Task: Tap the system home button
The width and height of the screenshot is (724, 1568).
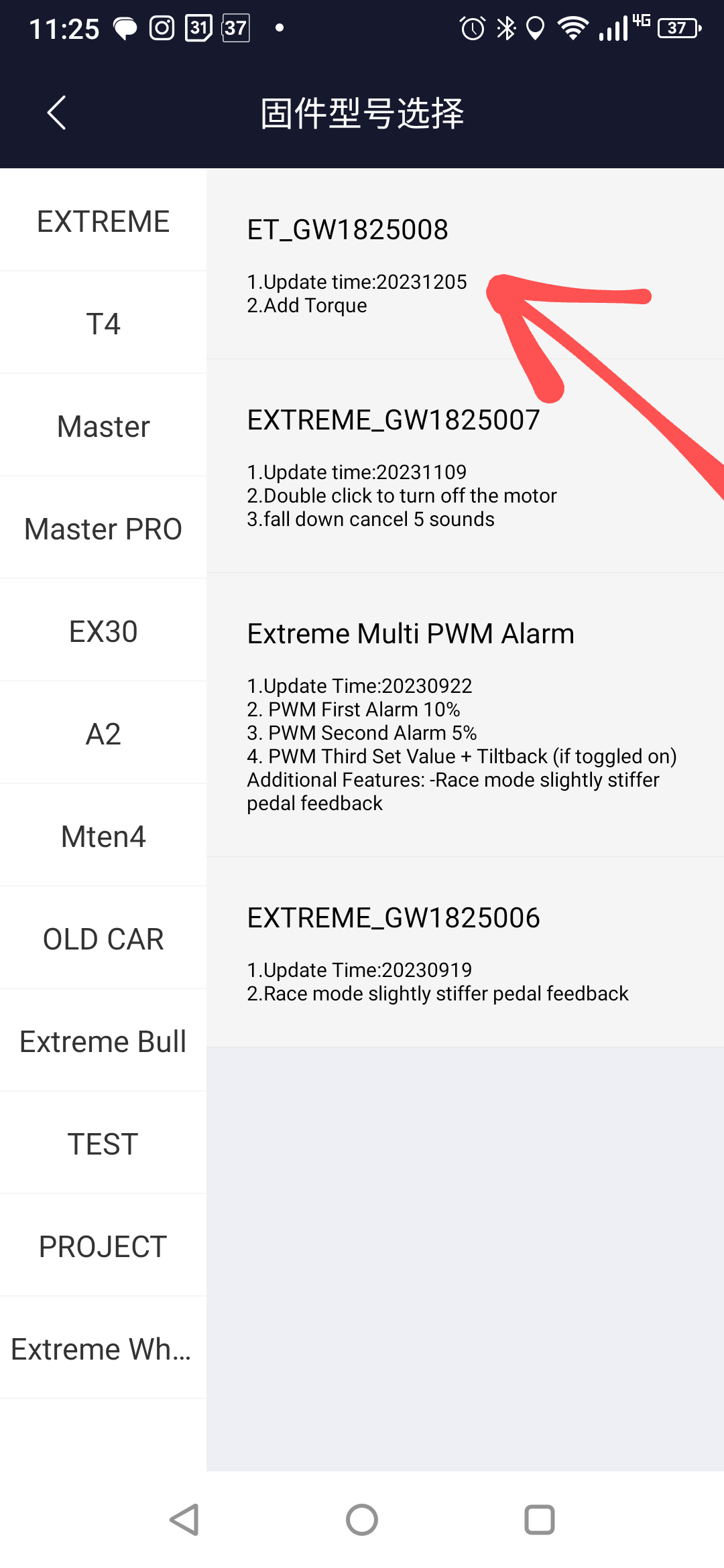Action: pos(362,1519)
